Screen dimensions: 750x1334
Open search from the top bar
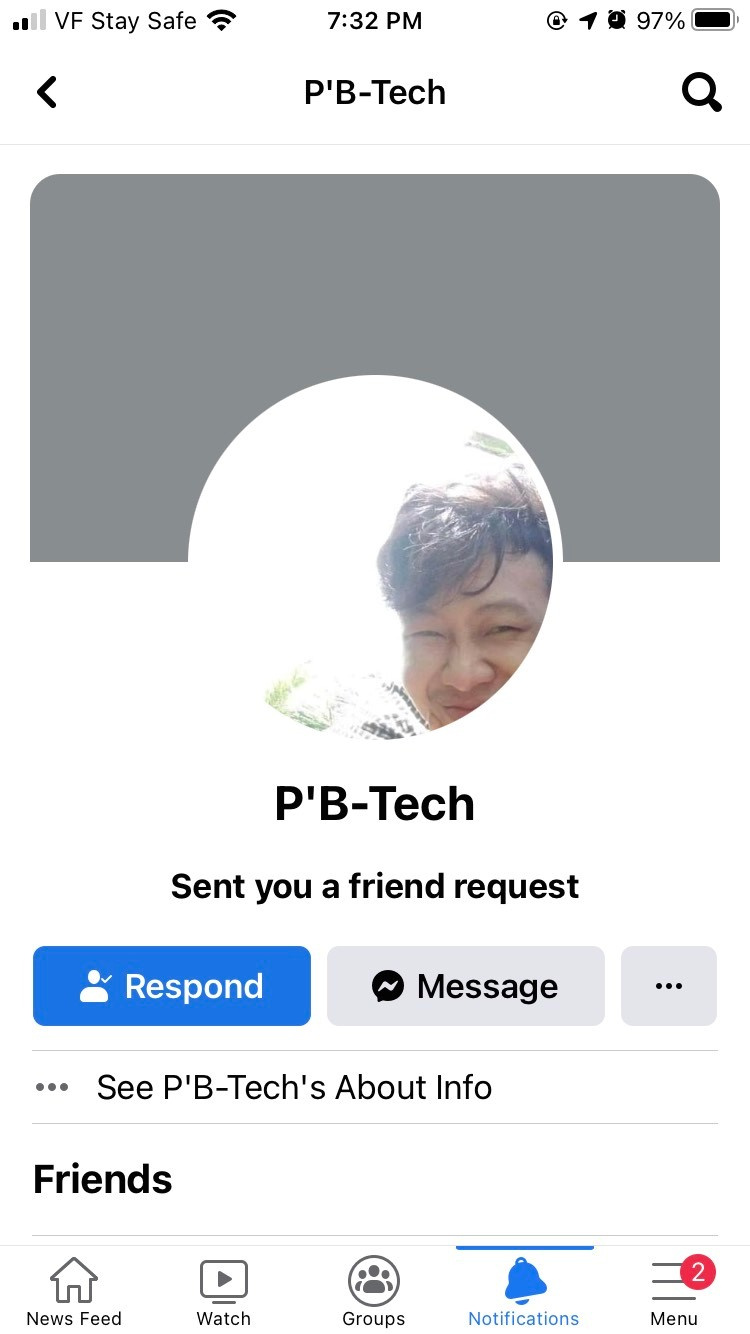pyautogui.click(x=701, y=93)
